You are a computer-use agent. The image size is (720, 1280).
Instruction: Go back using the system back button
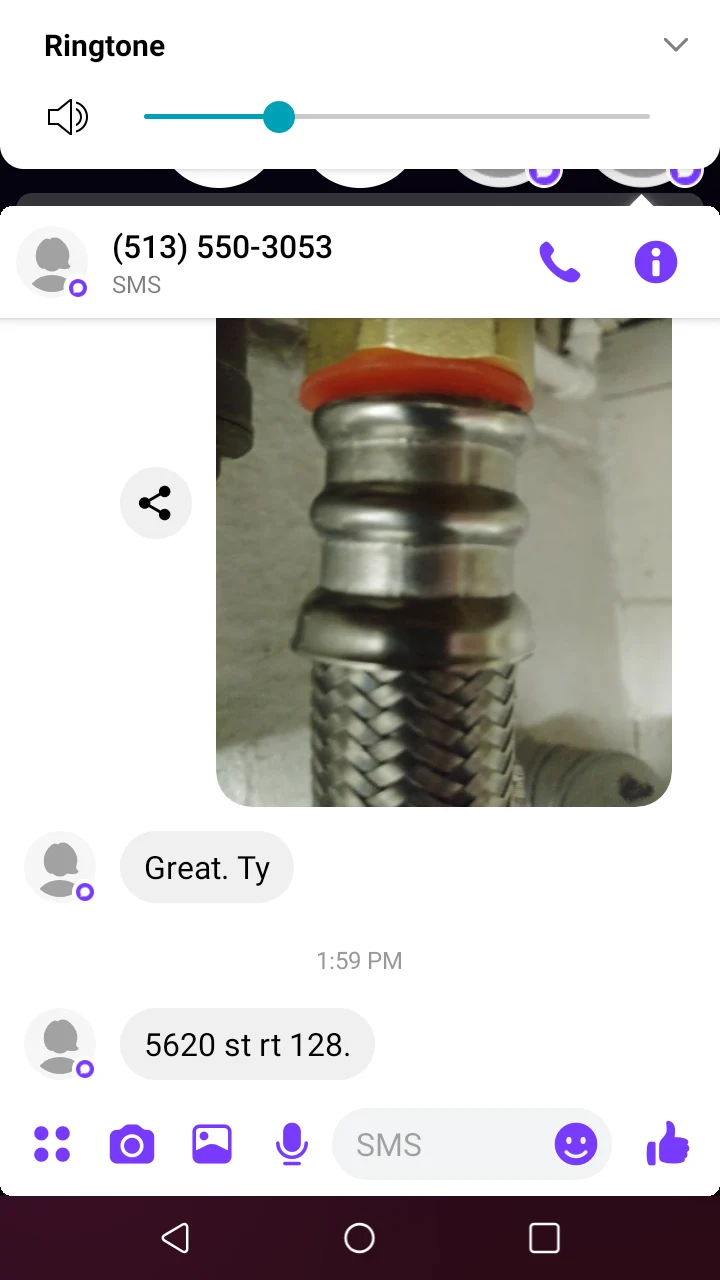(x=175, y=1238)
